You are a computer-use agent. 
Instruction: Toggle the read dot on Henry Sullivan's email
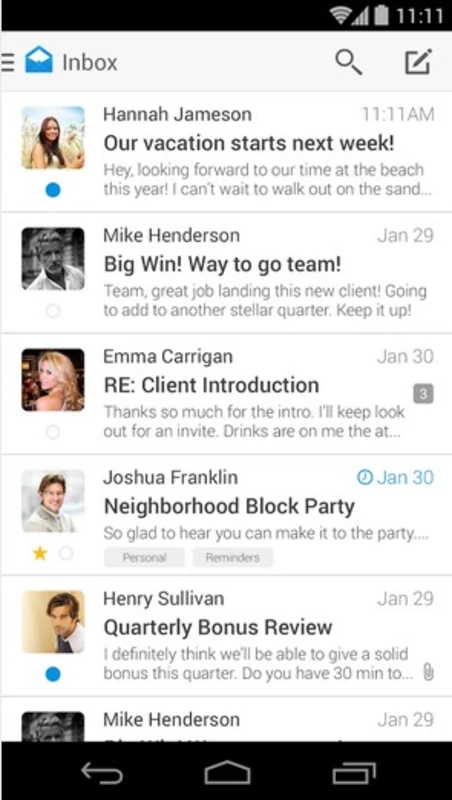tap(53, 674)
